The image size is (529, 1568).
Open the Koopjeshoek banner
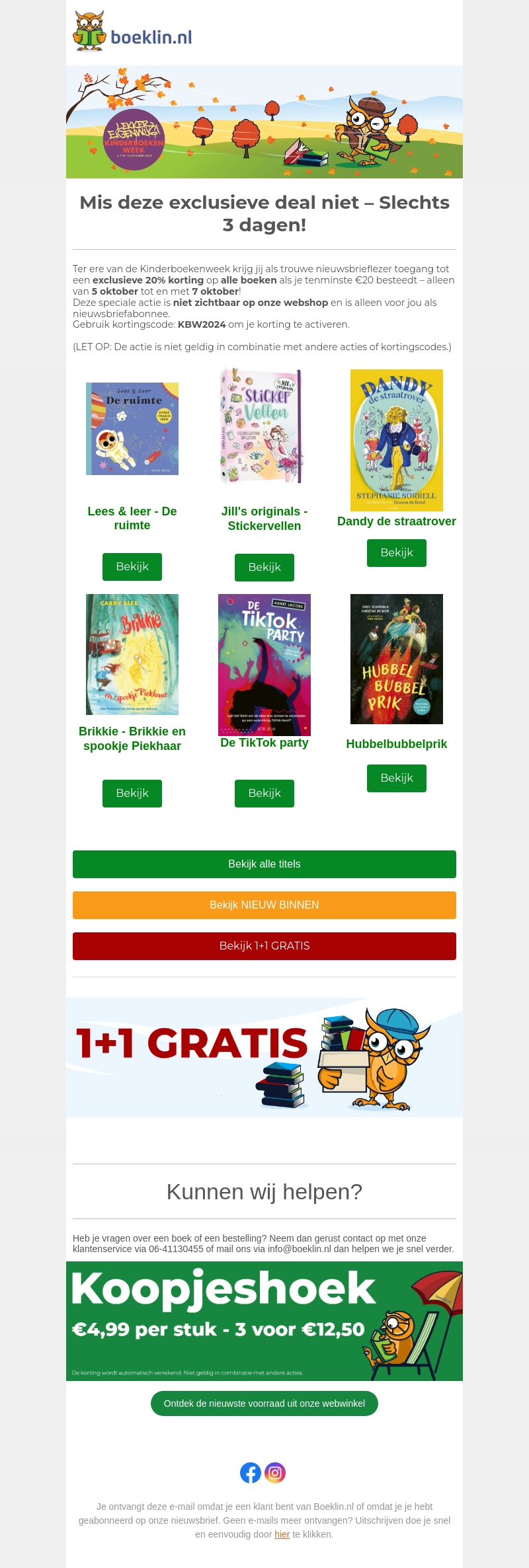[264, 1322]
